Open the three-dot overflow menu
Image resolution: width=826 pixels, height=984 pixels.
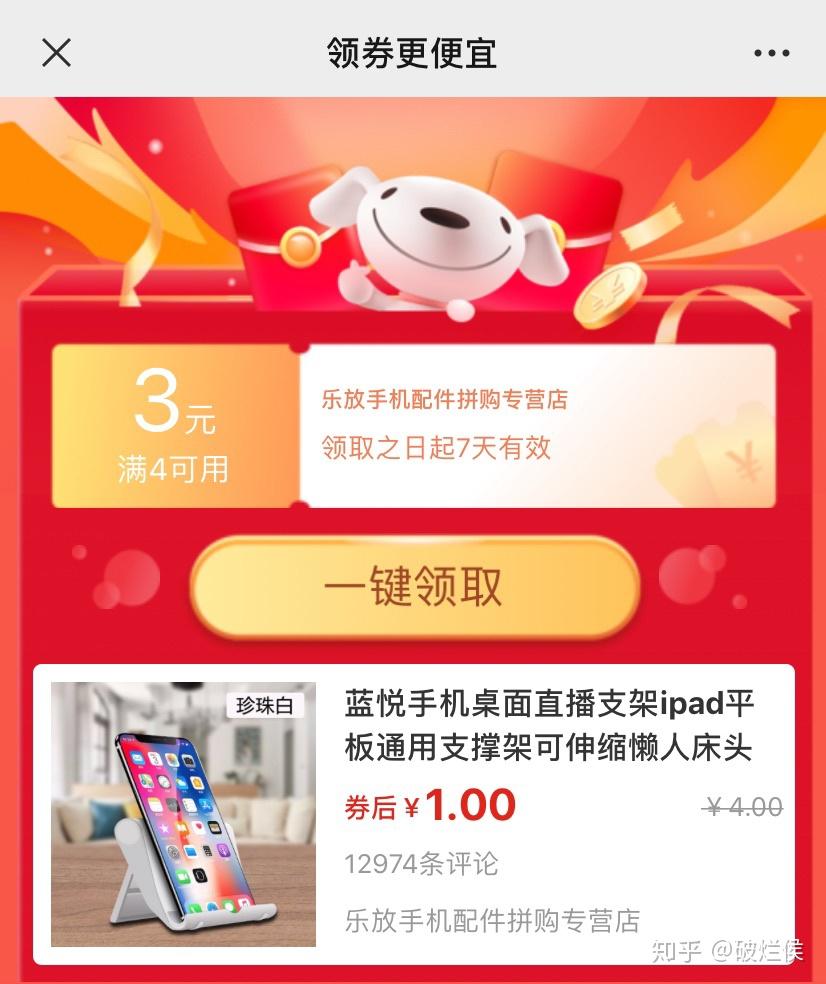771,53
